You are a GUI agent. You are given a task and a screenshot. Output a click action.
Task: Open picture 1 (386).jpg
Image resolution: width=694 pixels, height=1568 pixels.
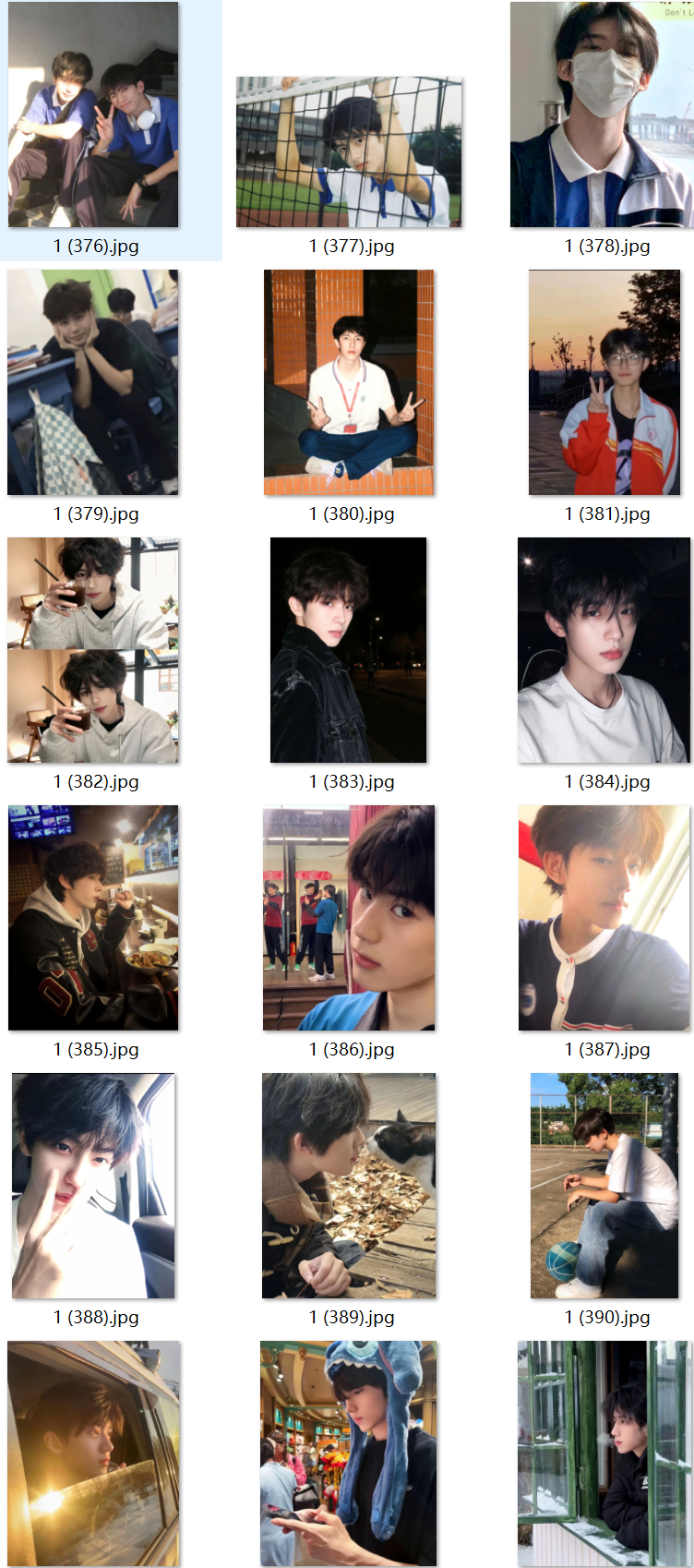349,918
